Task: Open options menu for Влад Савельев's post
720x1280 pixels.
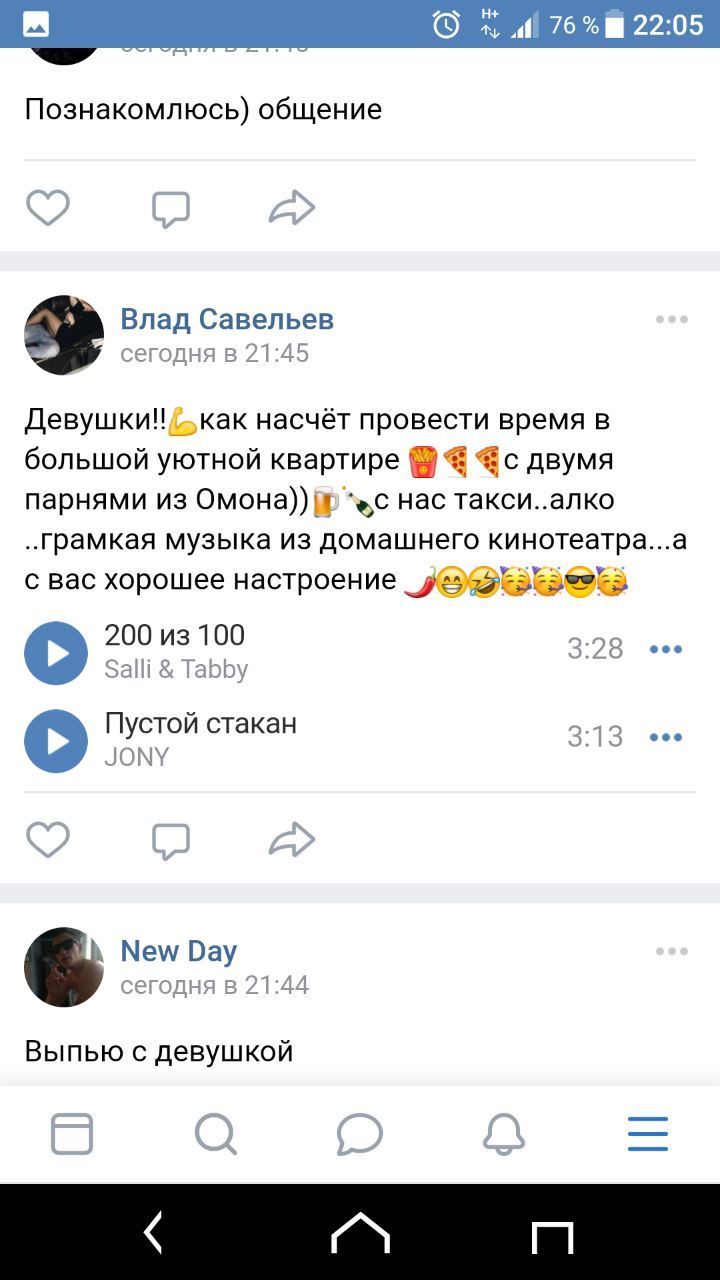Action: pos(671,320)
